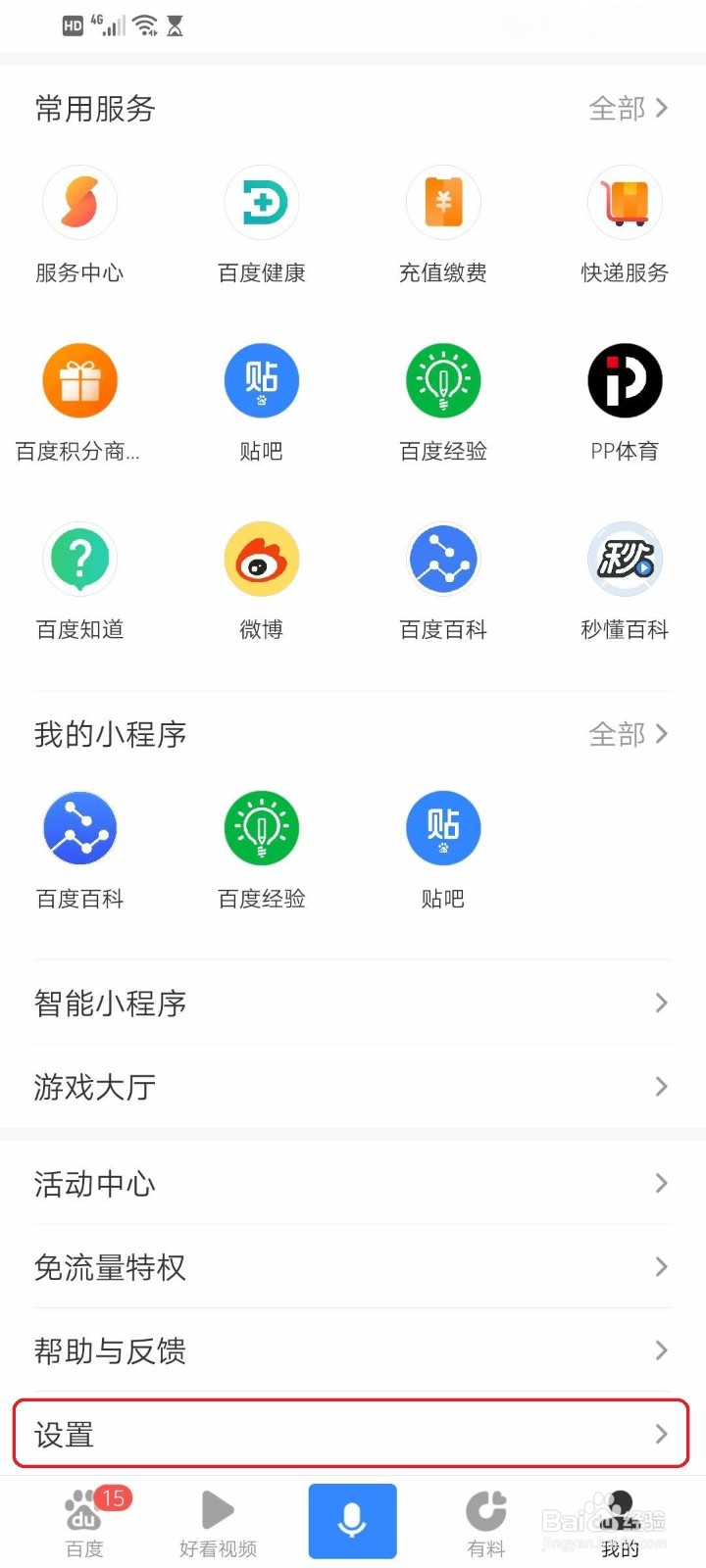This screenshot has height=1568, width=706.
Task: Open 充值缴费 payment service
Action: click(443, 203)
